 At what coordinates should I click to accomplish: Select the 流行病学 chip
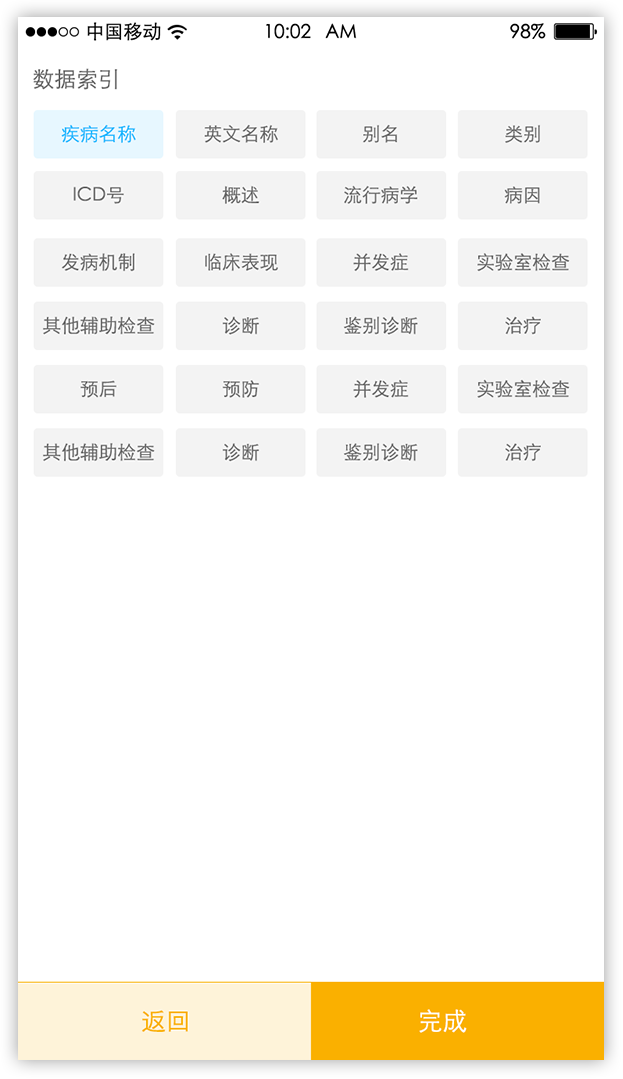click(381, 195)
